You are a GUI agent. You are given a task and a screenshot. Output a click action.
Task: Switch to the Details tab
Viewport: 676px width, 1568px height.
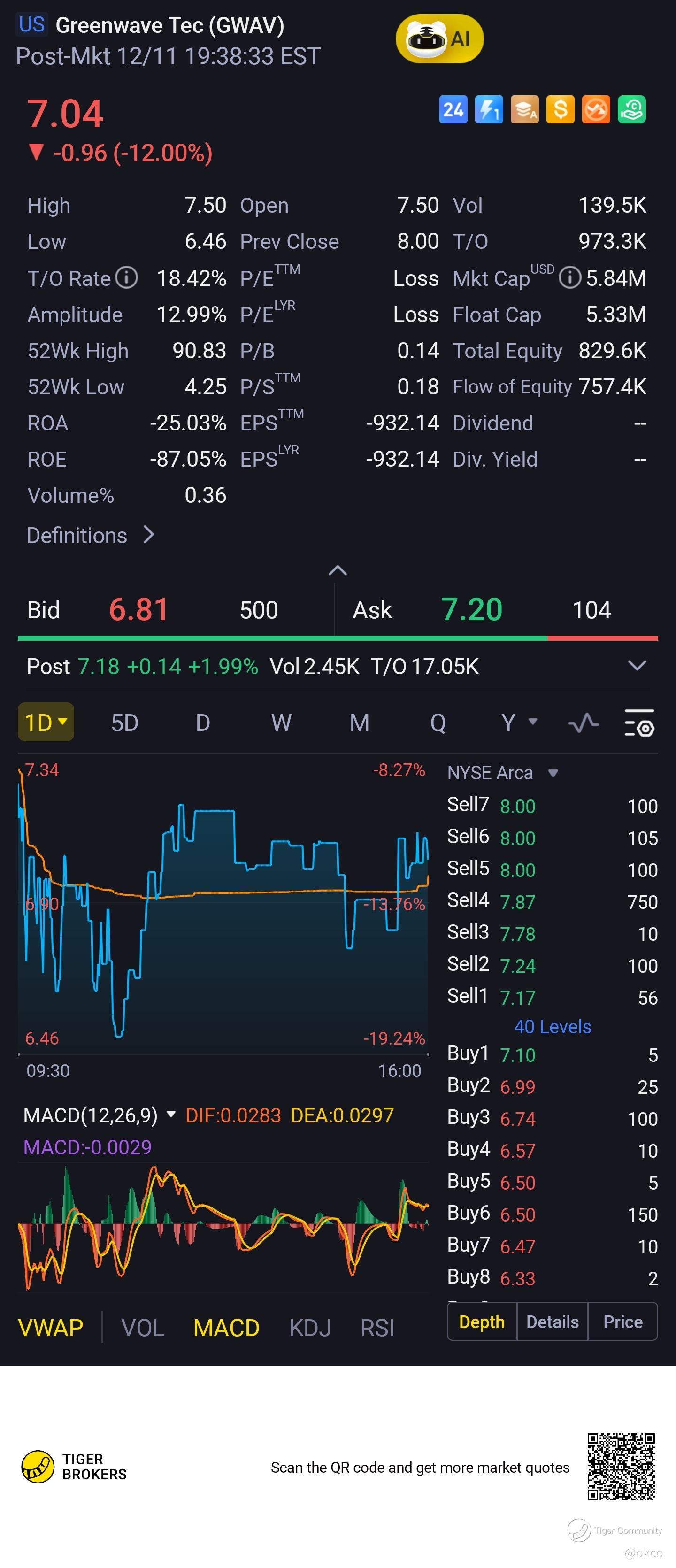tap(552, 1322)
